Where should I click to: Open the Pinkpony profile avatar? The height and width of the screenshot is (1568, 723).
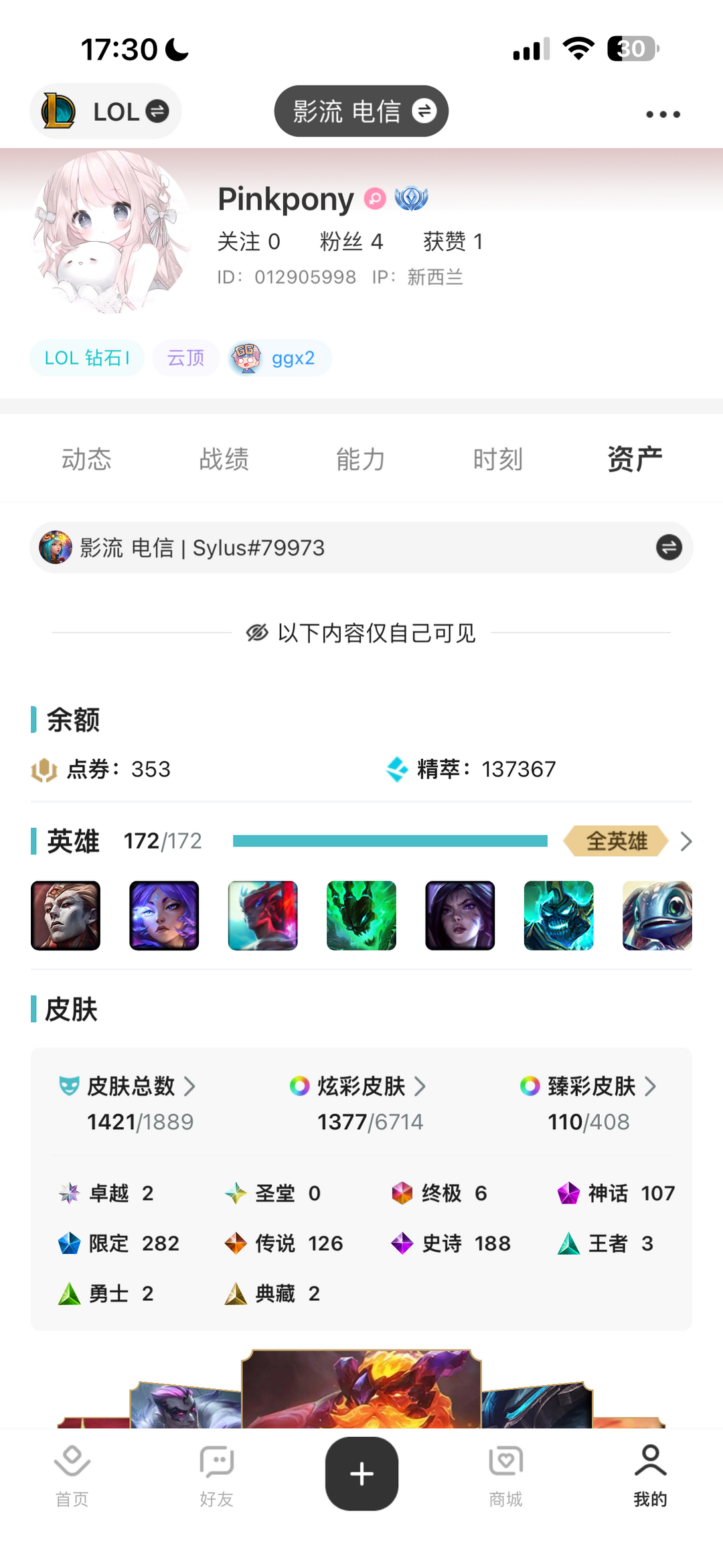(110, 232)
